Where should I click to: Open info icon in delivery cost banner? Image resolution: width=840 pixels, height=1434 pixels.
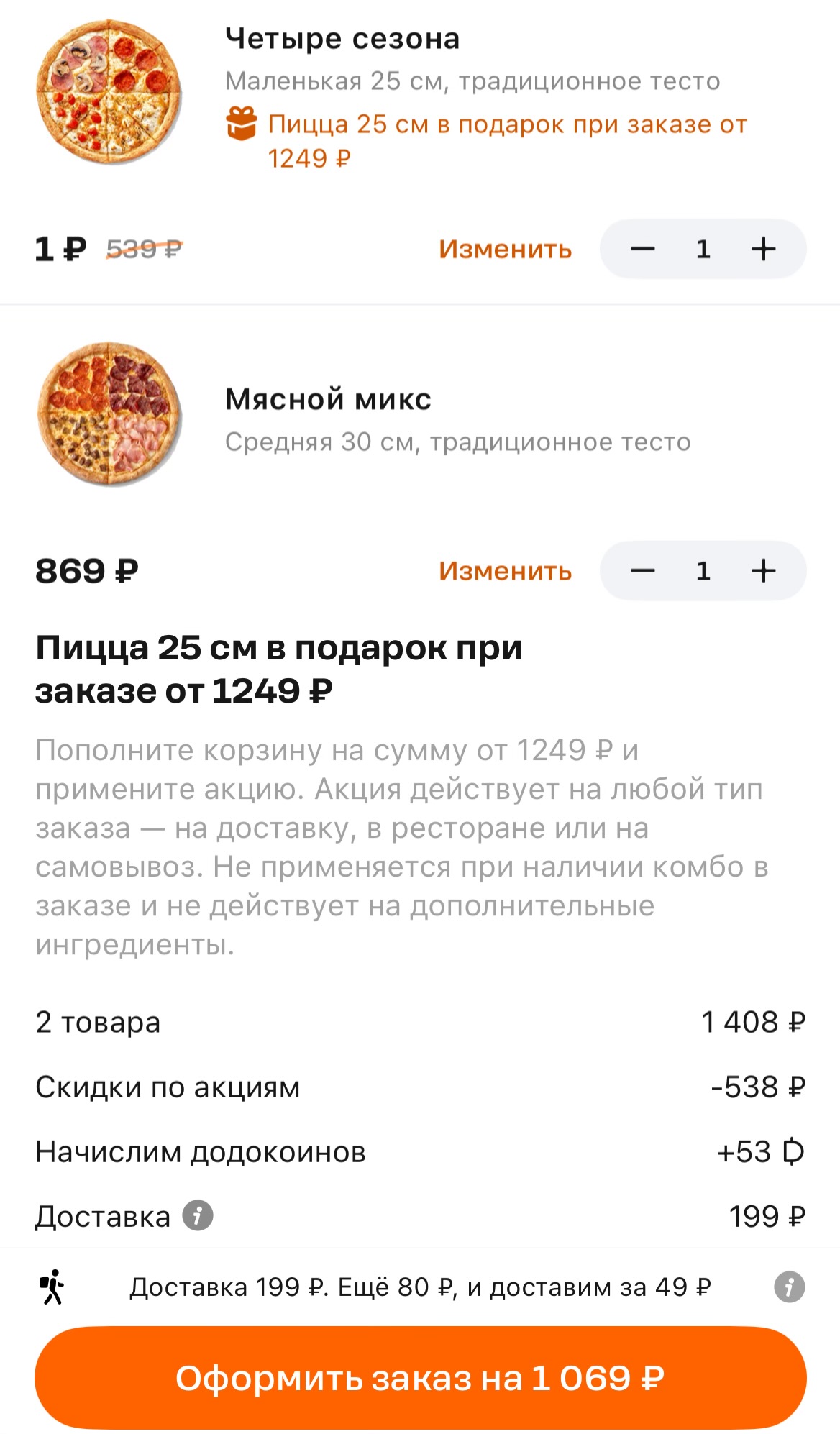point(789,1287)
